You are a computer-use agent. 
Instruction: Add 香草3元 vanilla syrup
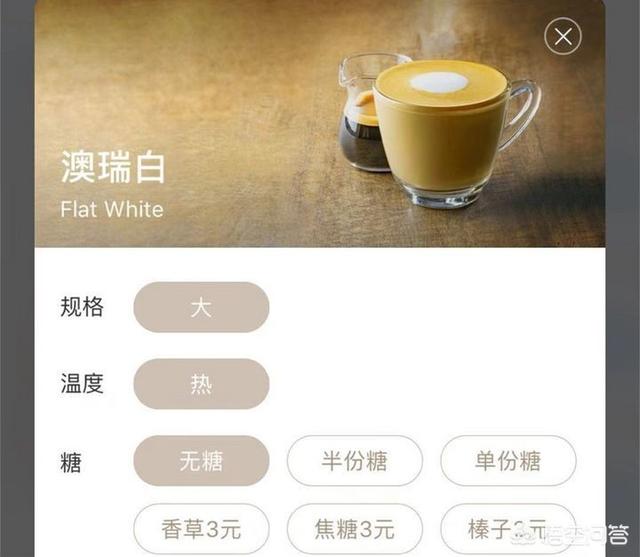[201, 528]
